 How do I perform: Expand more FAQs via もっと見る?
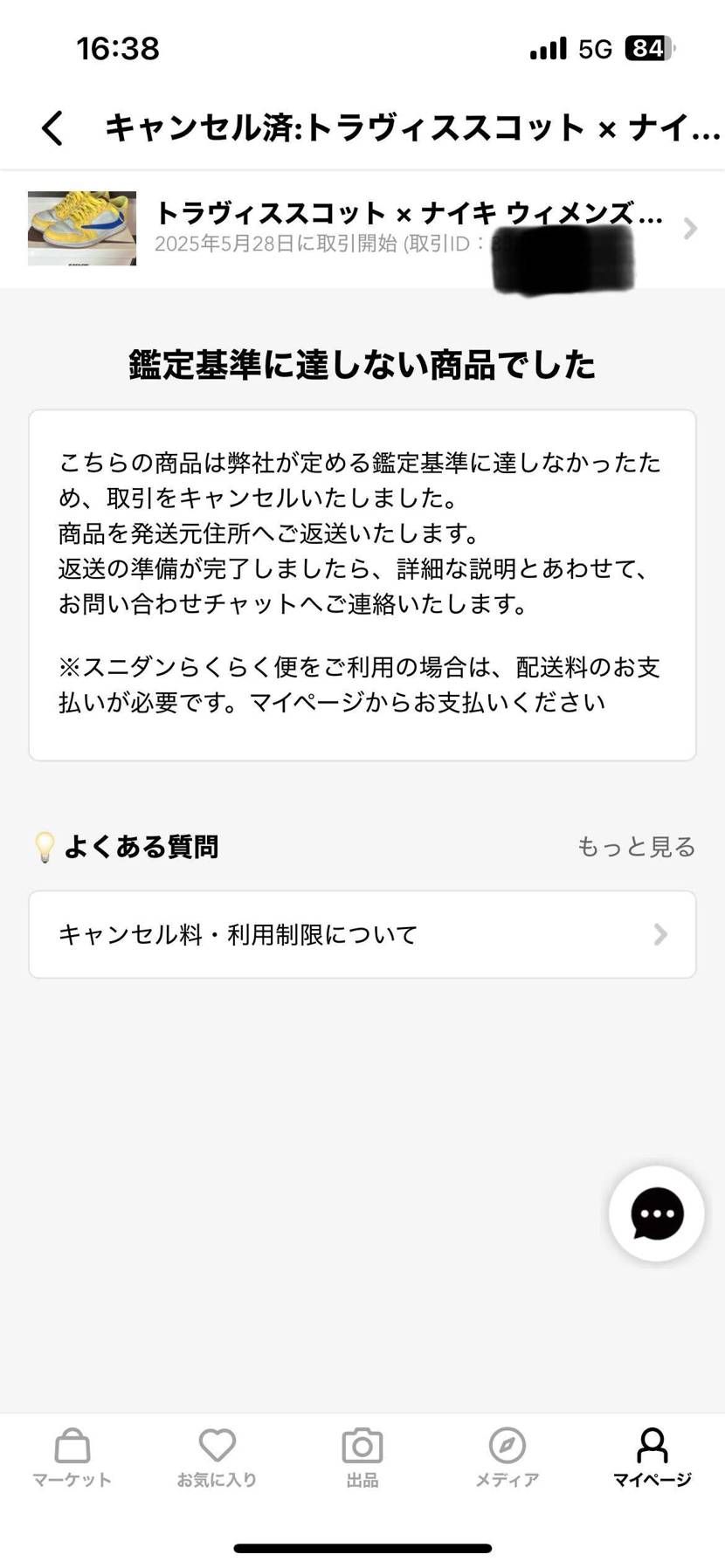[635, 846]
